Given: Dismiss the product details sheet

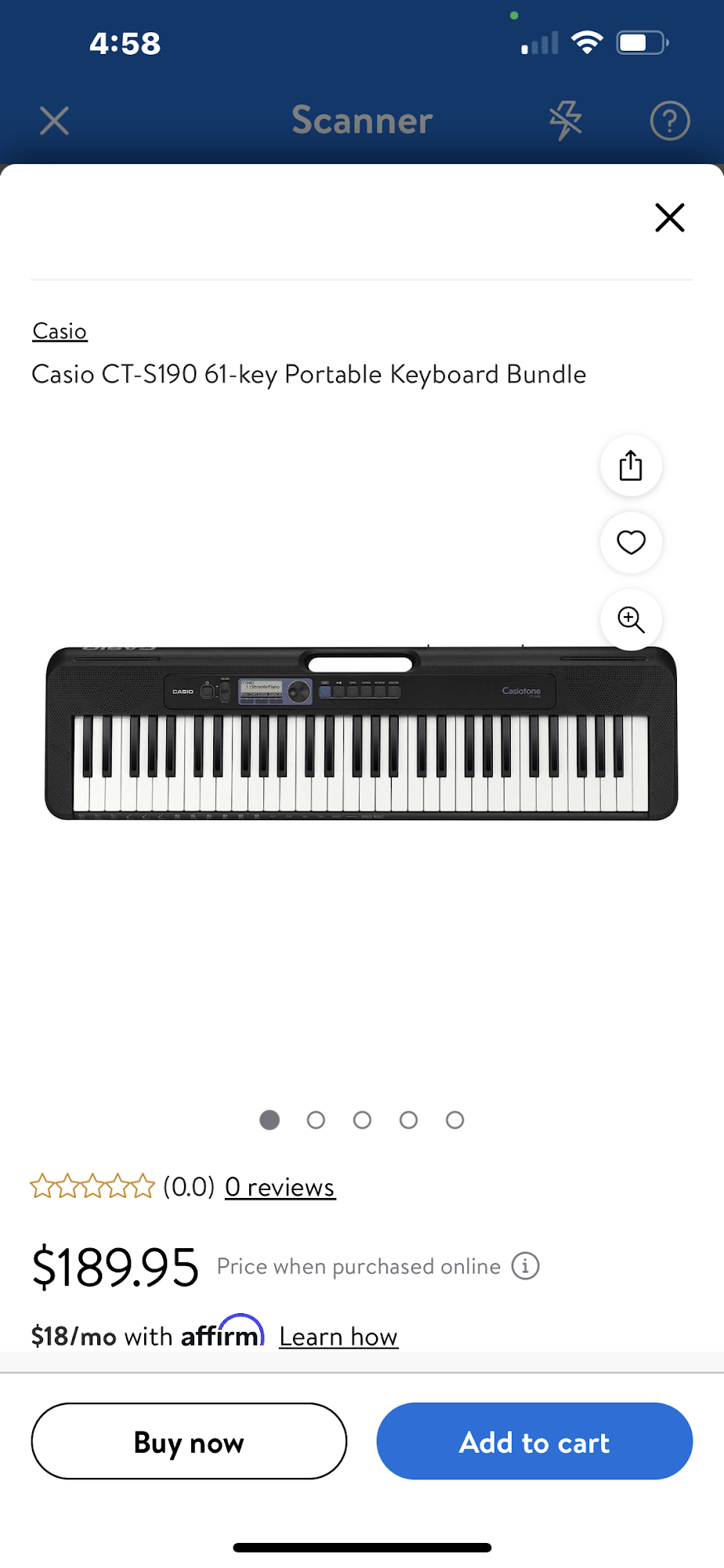Looking at the screenshot, I should click(669, 217).
